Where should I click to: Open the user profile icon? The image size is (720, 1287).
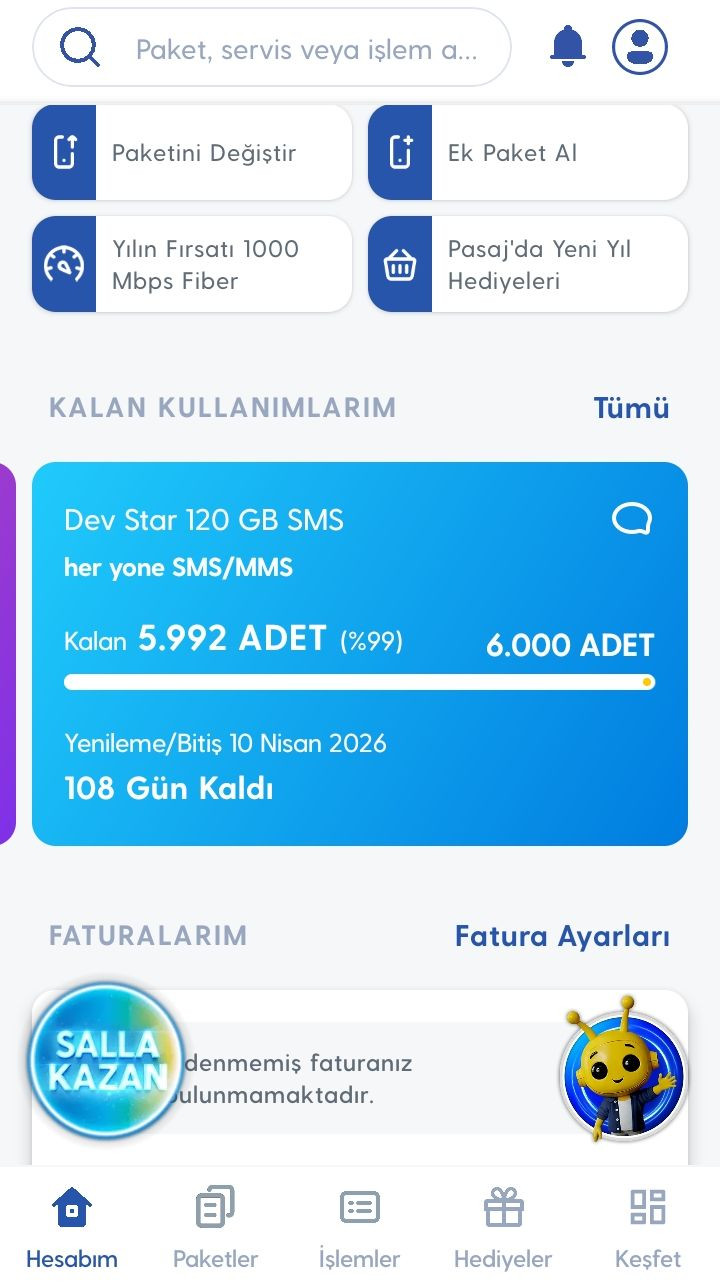coord(639,46)
